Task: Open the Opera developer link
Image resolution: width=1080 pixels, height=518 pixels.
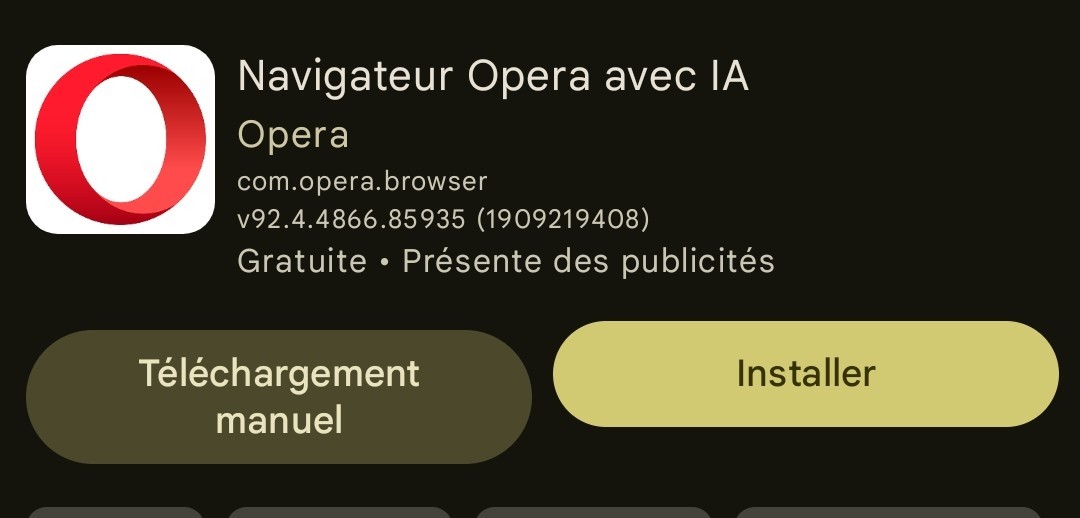Action: (x=293, y=134)
